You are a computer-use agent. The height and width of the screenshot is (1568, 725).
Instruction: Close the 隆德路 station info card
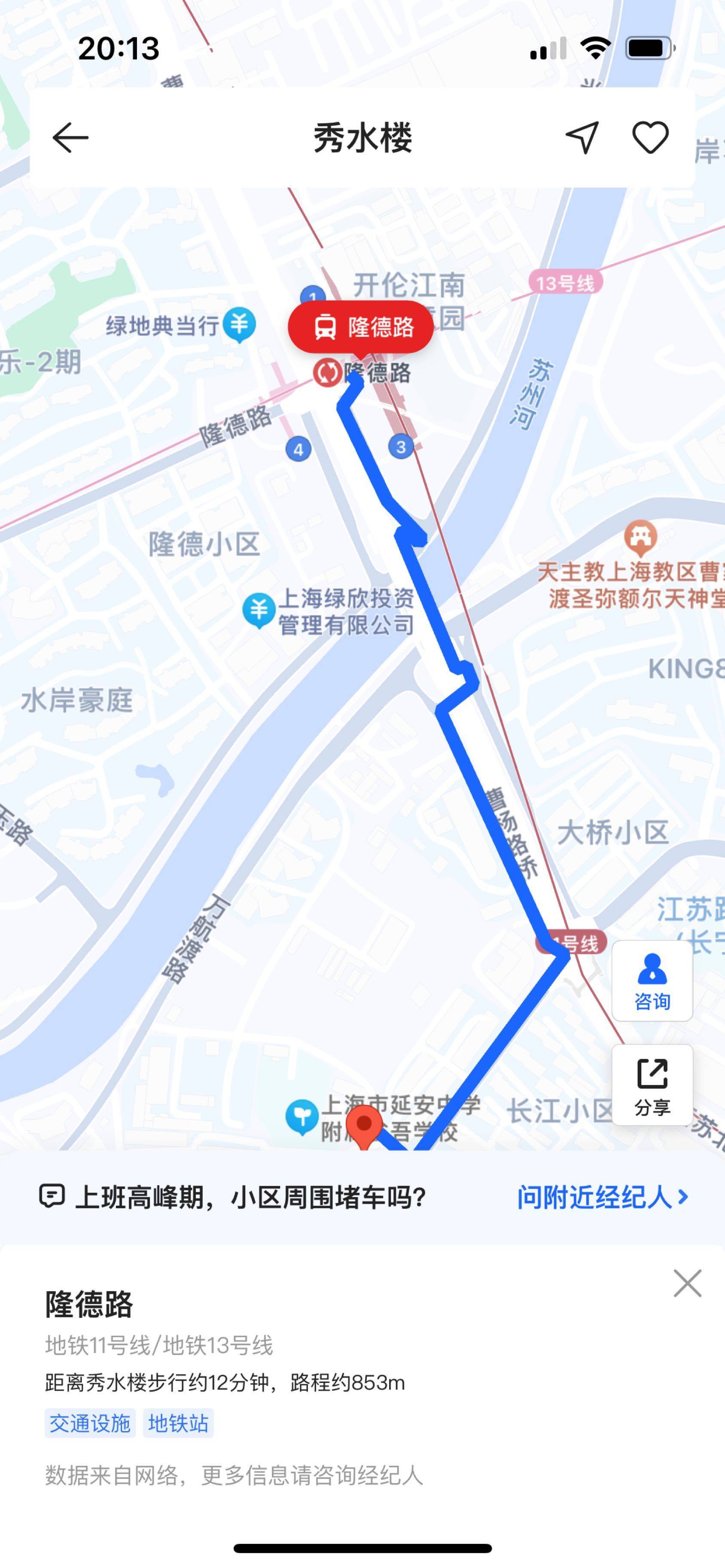687,1283
